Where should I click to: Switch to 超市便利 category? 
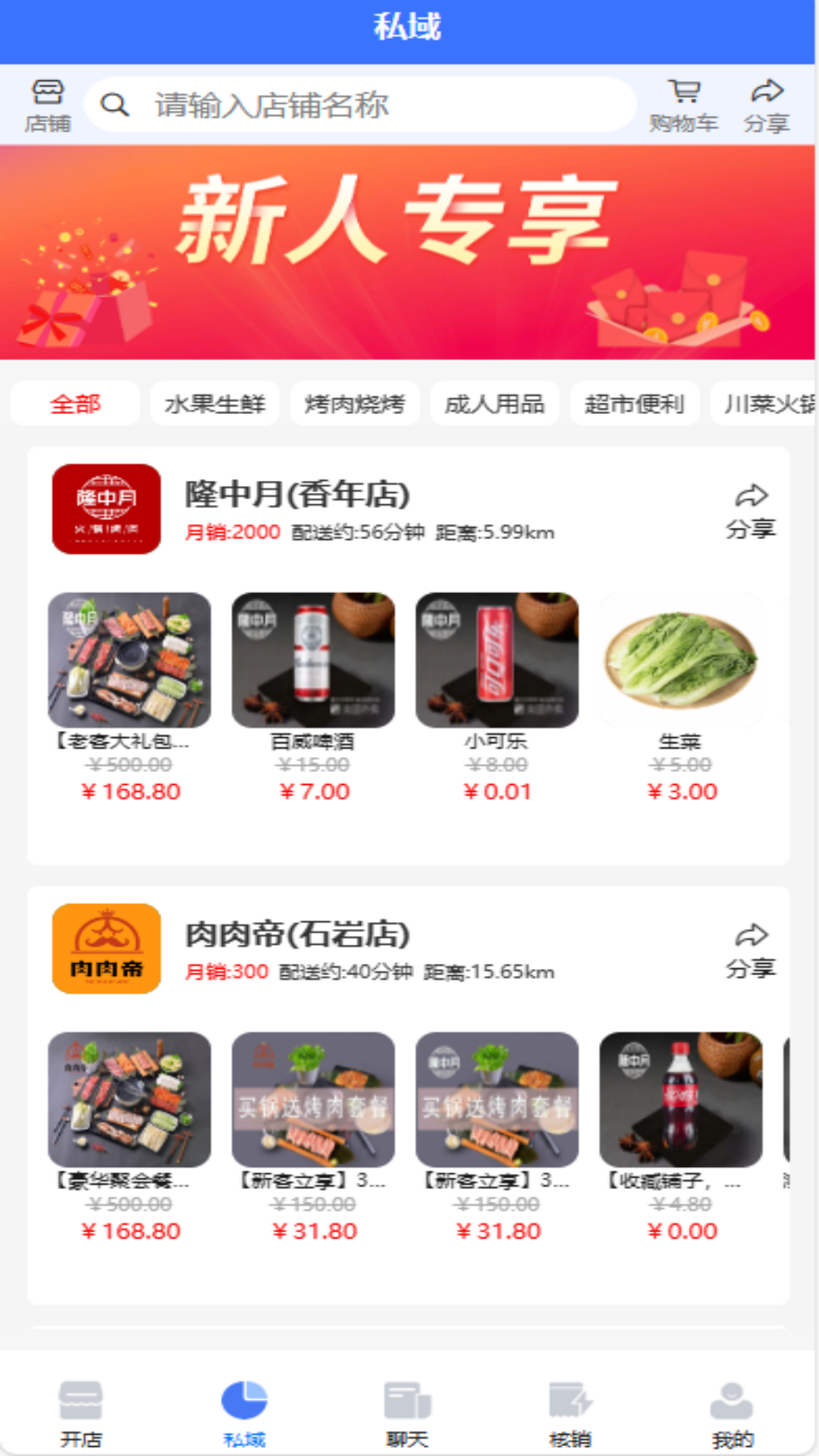(634, 403)
